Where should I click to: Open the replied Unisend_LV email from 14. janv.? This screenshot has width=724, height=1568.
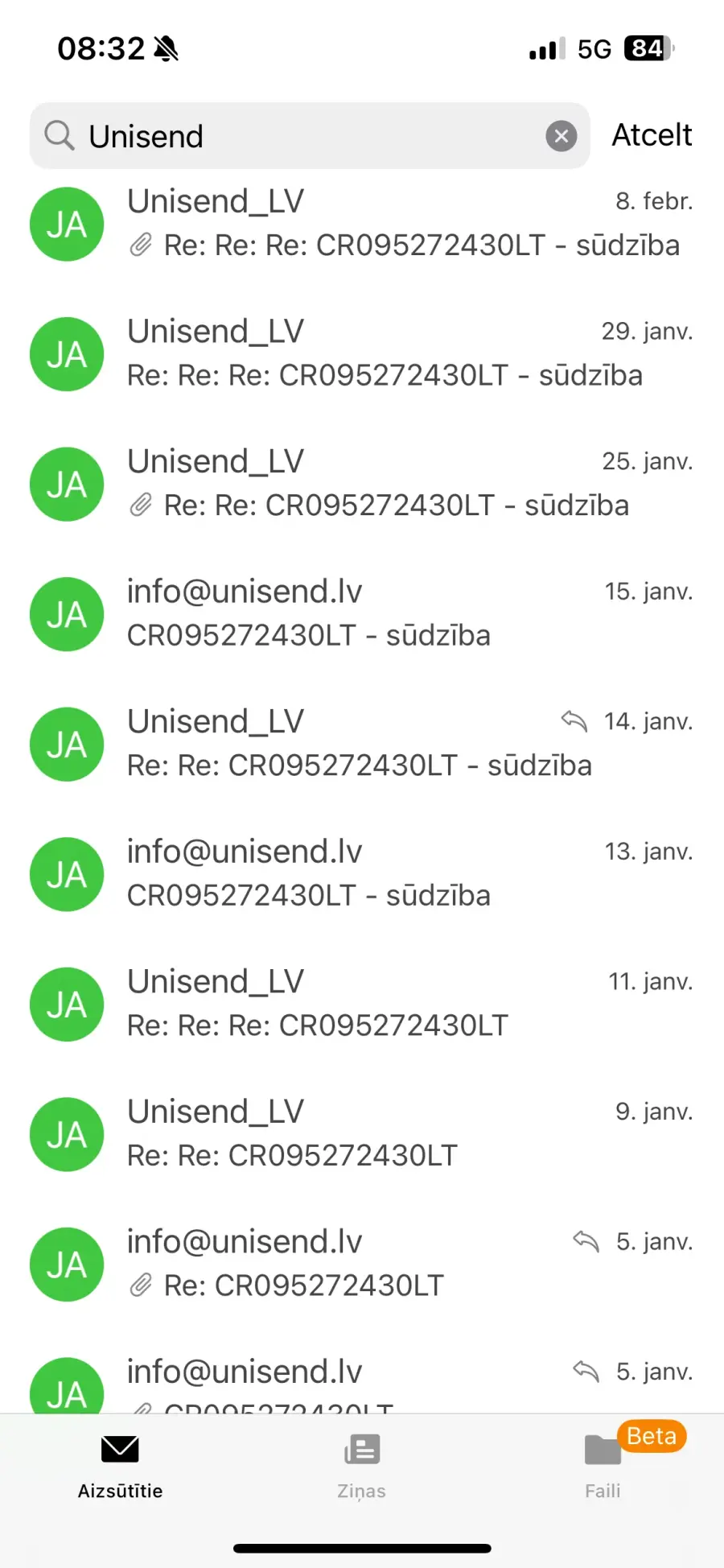click(402, 744)
